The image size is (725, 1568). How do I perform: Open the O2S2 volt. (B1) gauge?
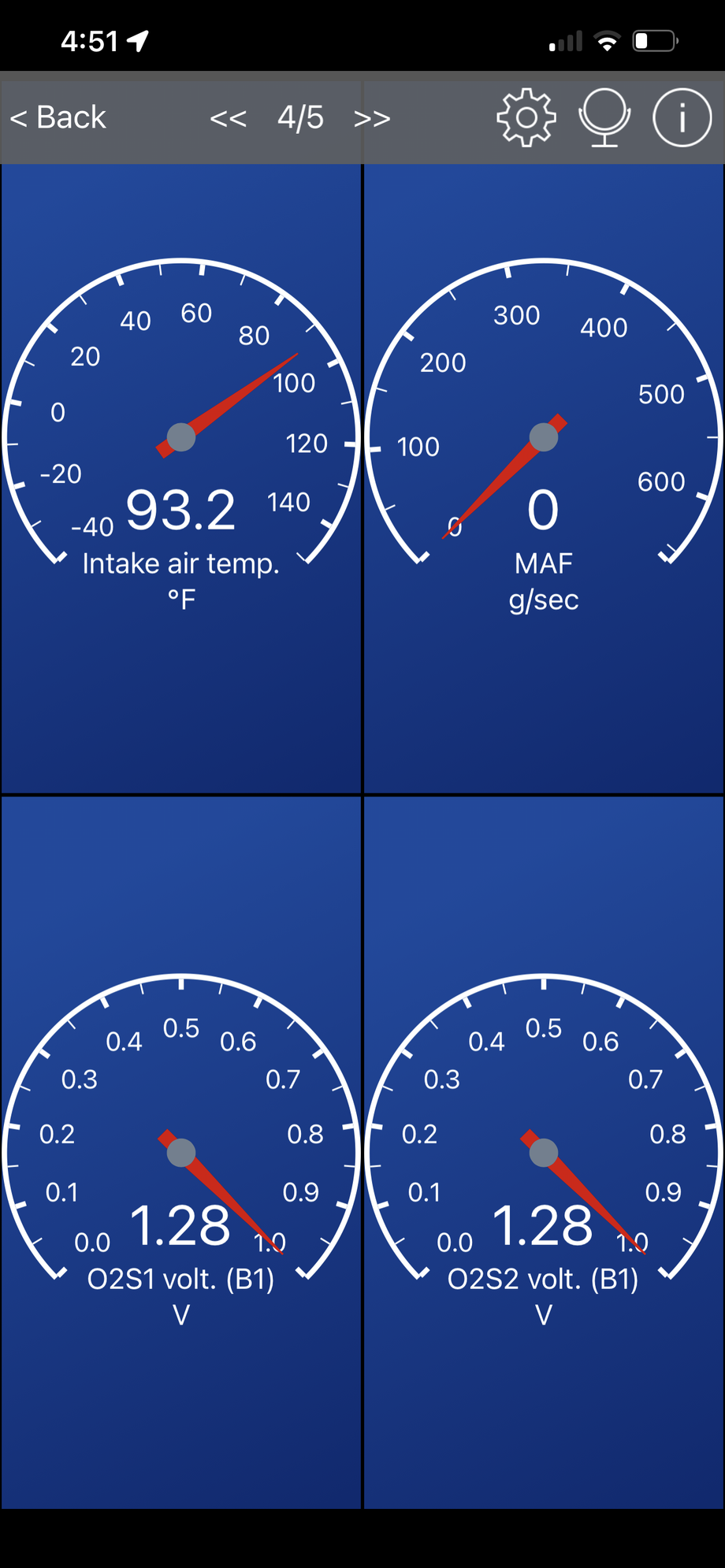(x=544, y=1153)
